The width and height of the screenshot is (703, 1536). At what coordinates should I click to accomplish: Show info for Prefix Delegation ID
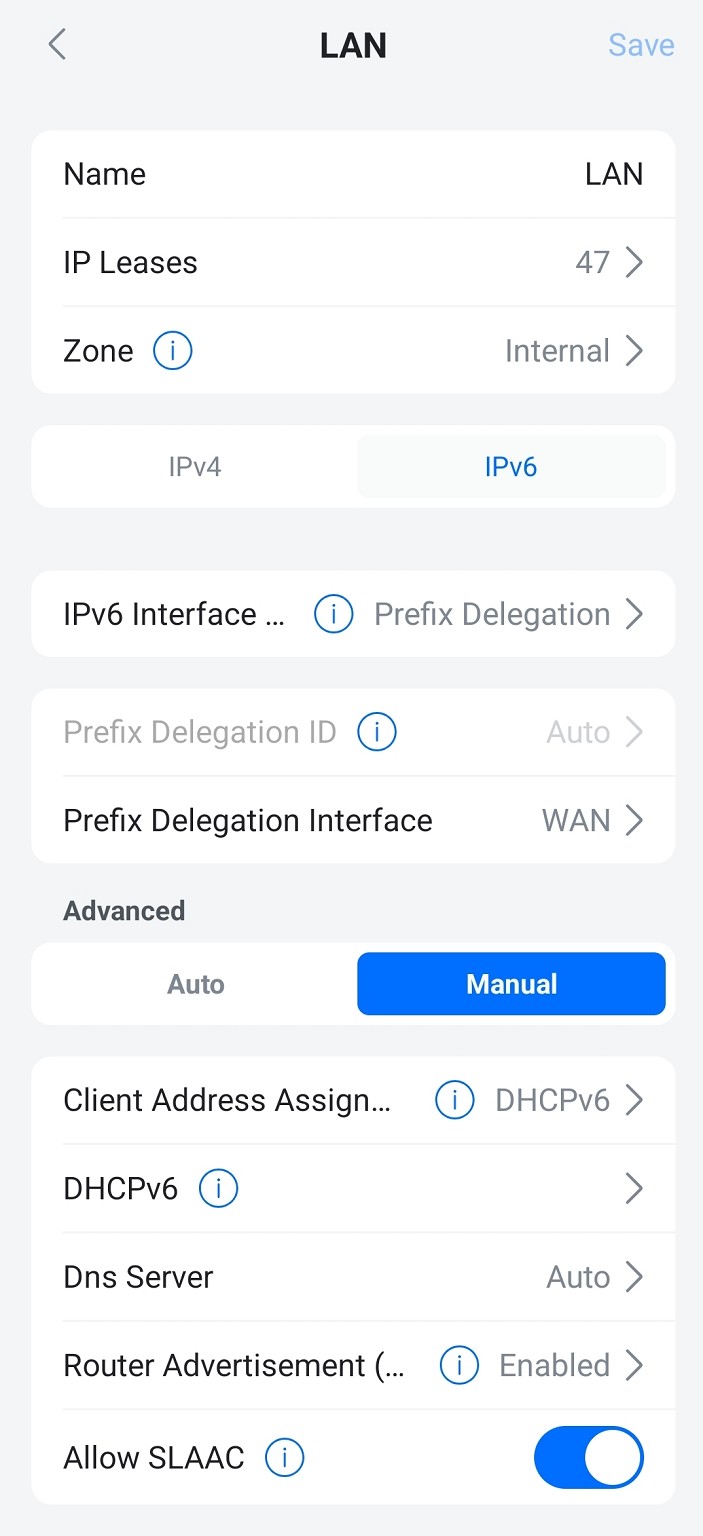[377, 732]
